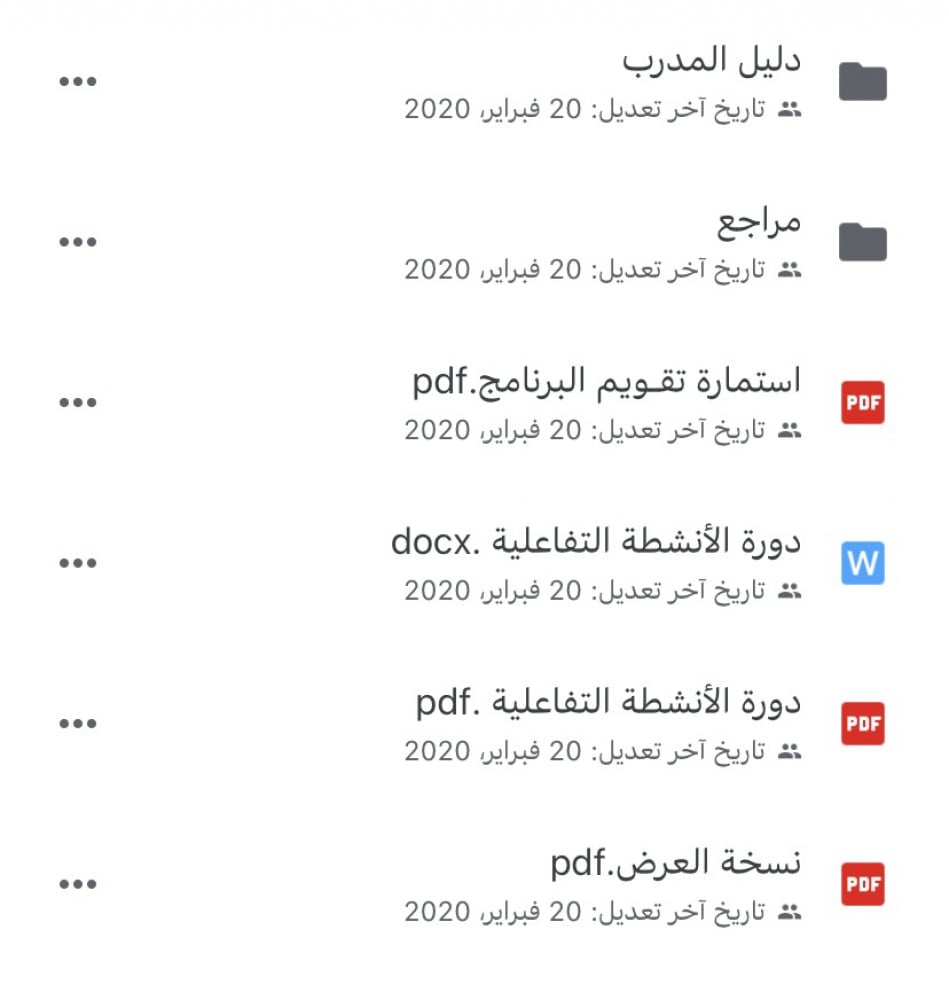Viewport: 949px width, 1000px height.
Task: Tap three dots beside استمارة تقويم البرنامج.pdf
Action: pos(77,403)
